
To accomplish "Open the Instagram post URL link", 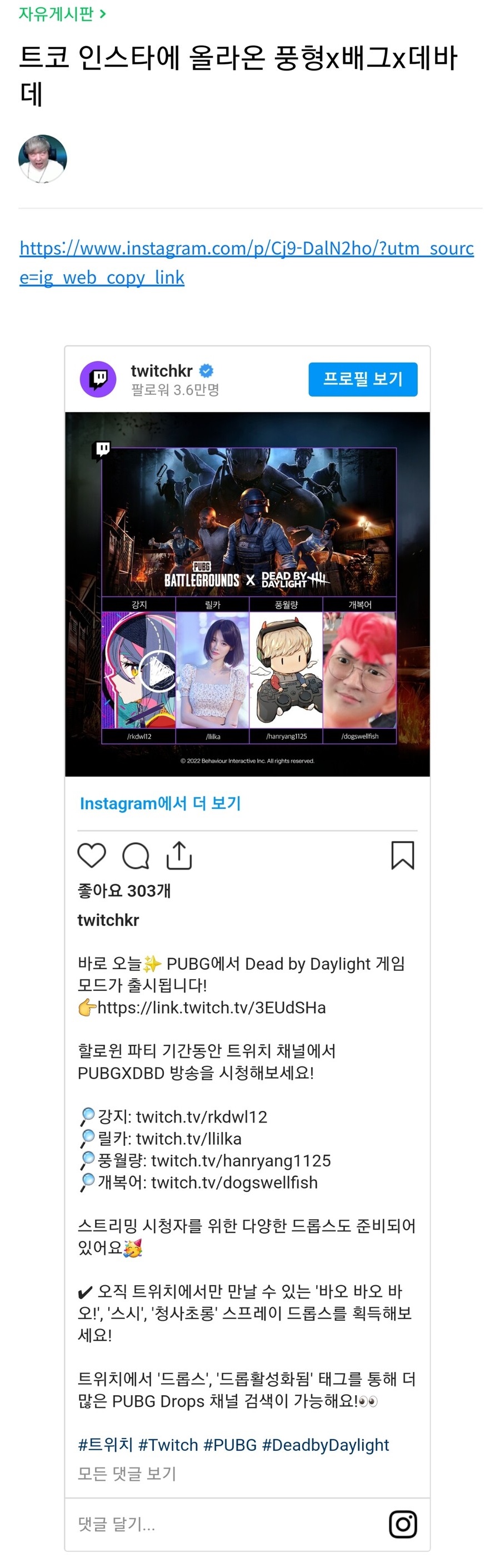I will click(x=246, y=248).
